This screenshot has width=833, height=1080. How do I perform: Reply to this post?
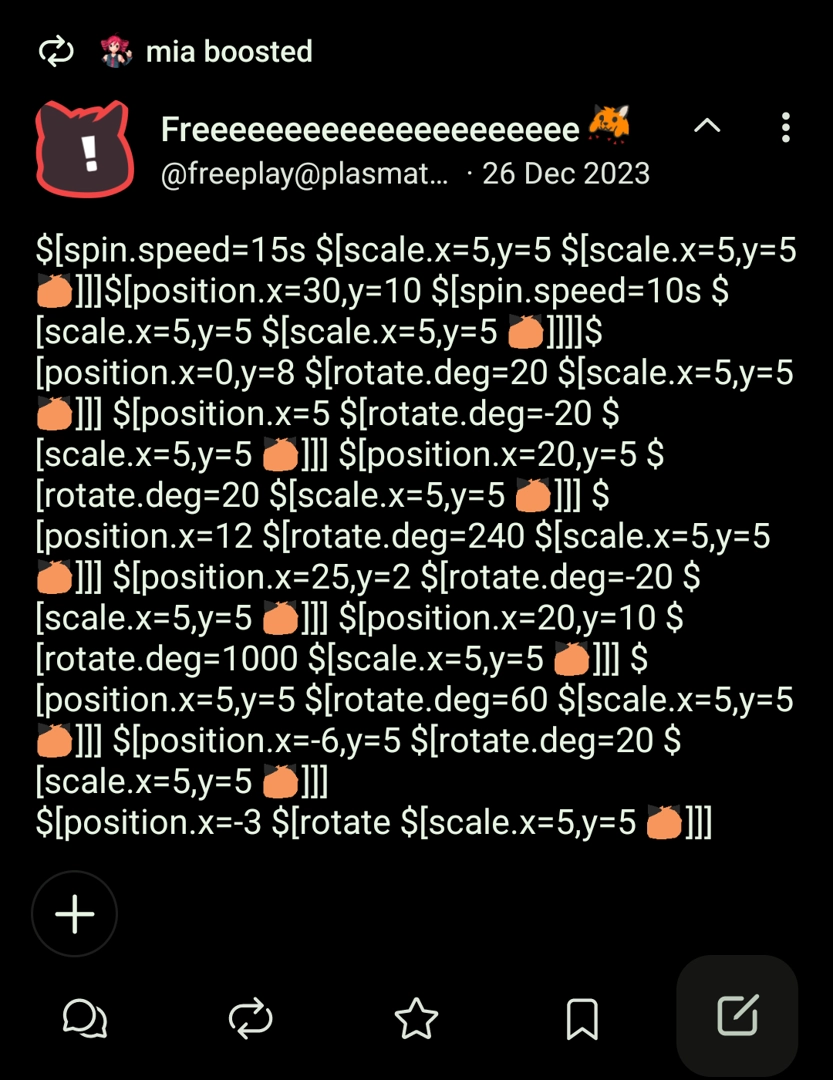click(85, 1018)
